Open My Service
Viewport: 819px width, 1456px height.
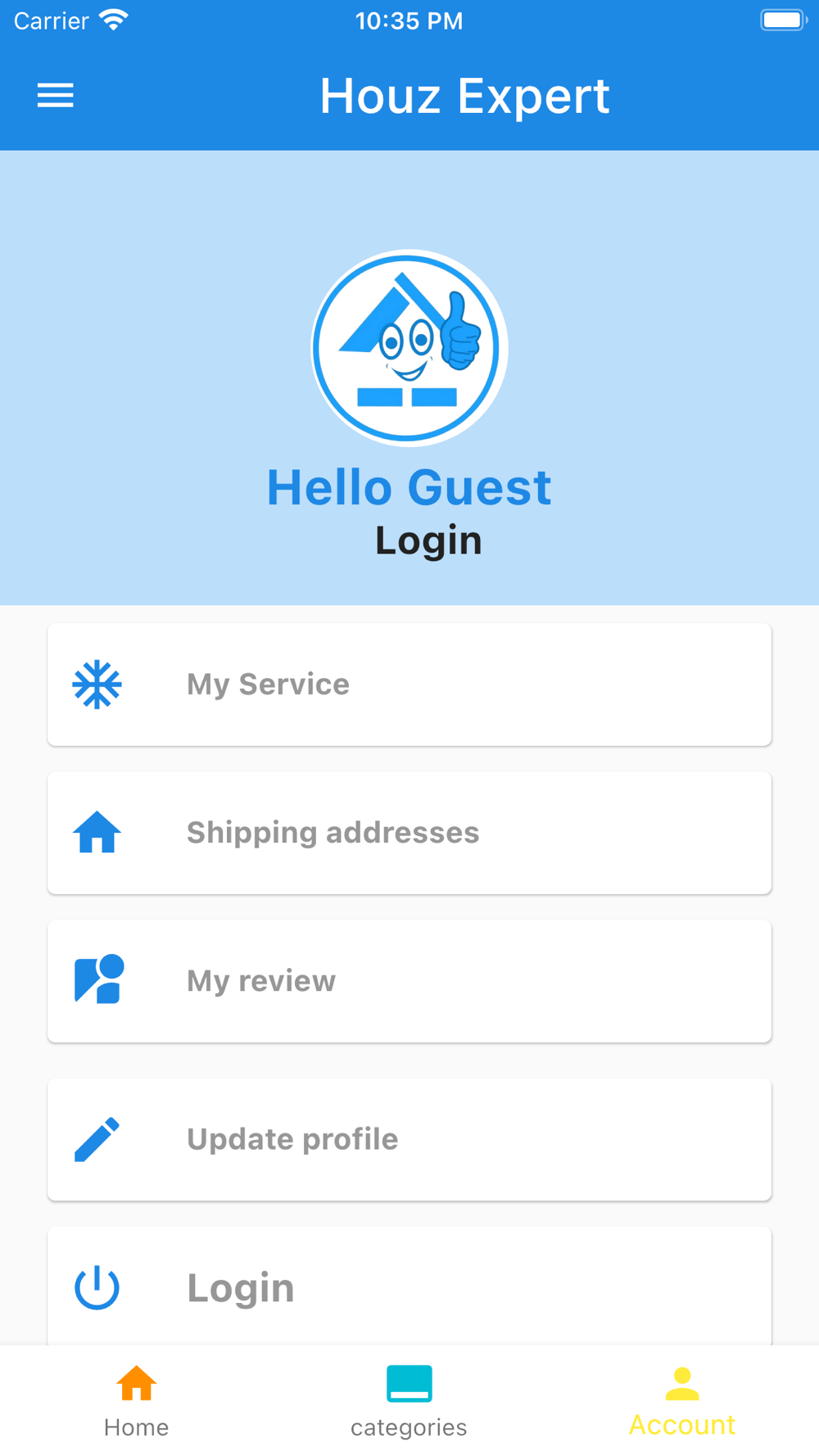[409, 685]
